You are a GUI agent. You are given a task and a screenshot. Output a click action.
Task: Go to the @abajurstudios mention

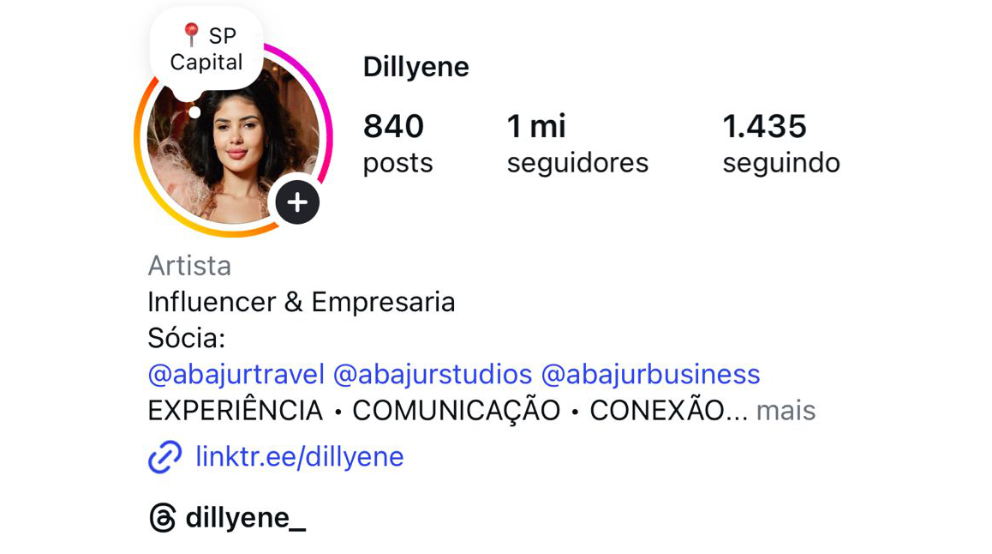(432, 375)
